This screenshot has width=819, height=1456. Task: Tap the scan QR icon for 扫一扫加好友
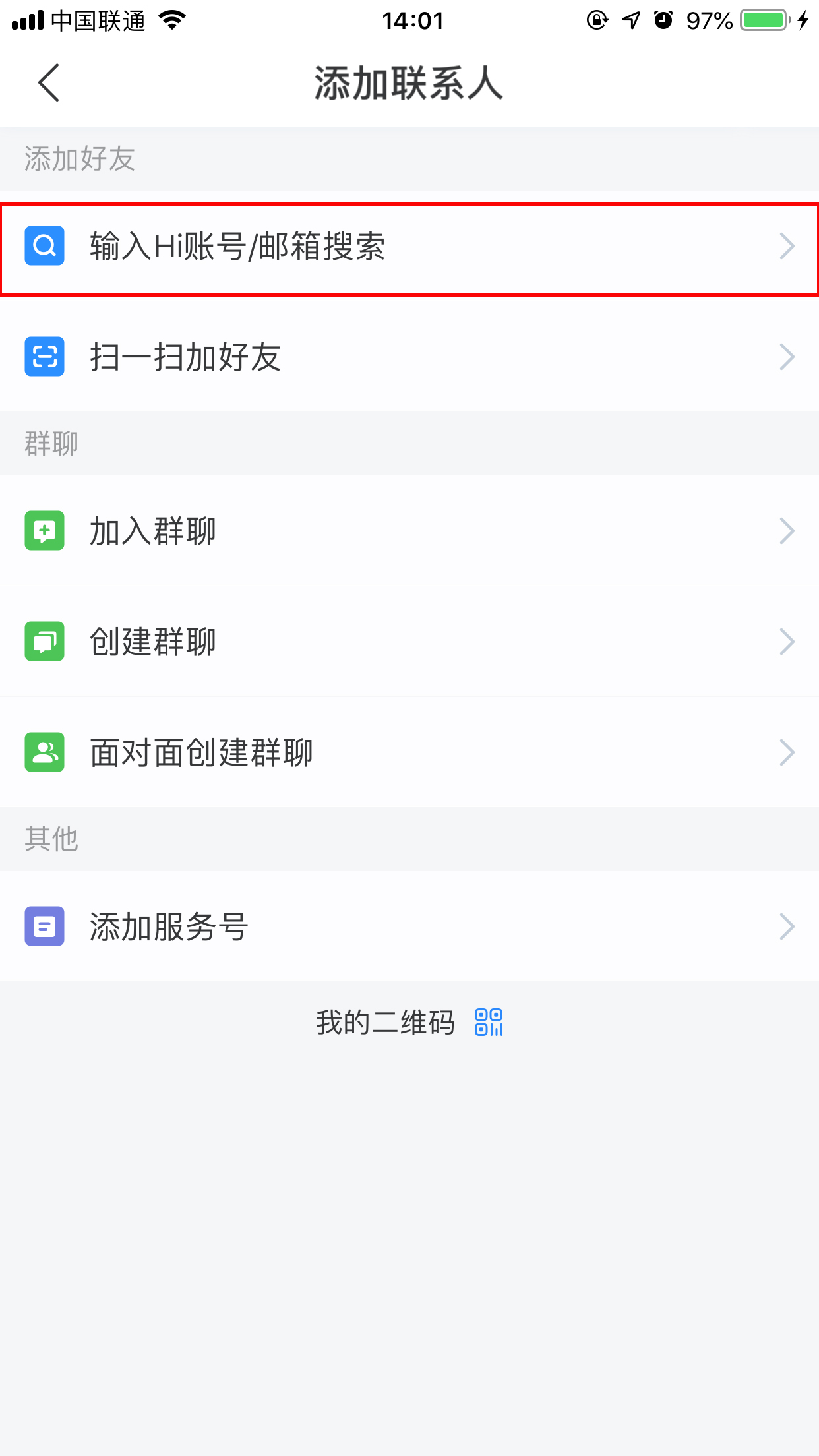coord(44,356)
